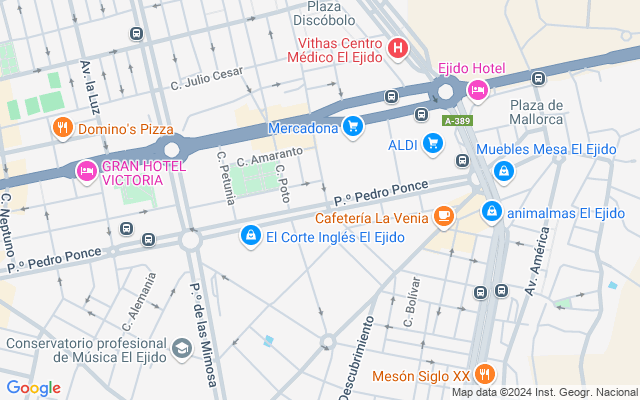Open the Mercadona supermarket marker

pos(352,127)
